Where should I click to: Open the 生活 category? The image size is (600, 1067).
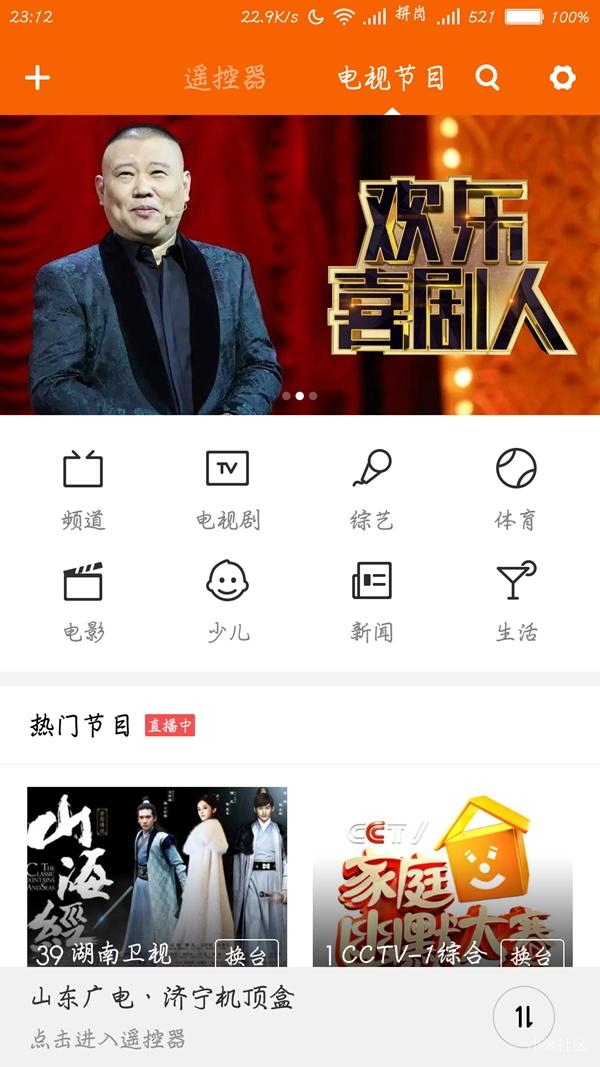coord(515,600)
